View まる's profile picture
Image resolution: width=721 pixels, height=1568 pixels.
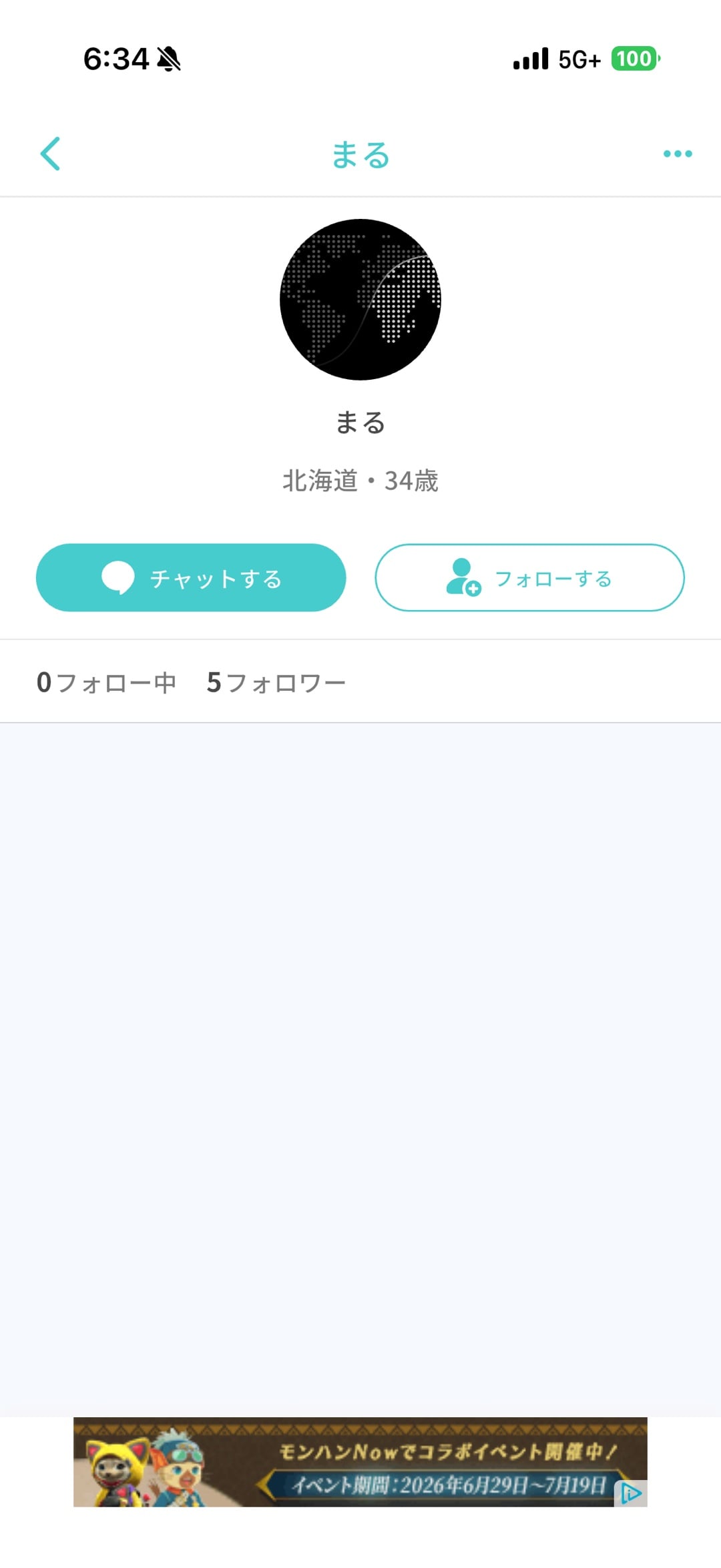tap(360, 300)
